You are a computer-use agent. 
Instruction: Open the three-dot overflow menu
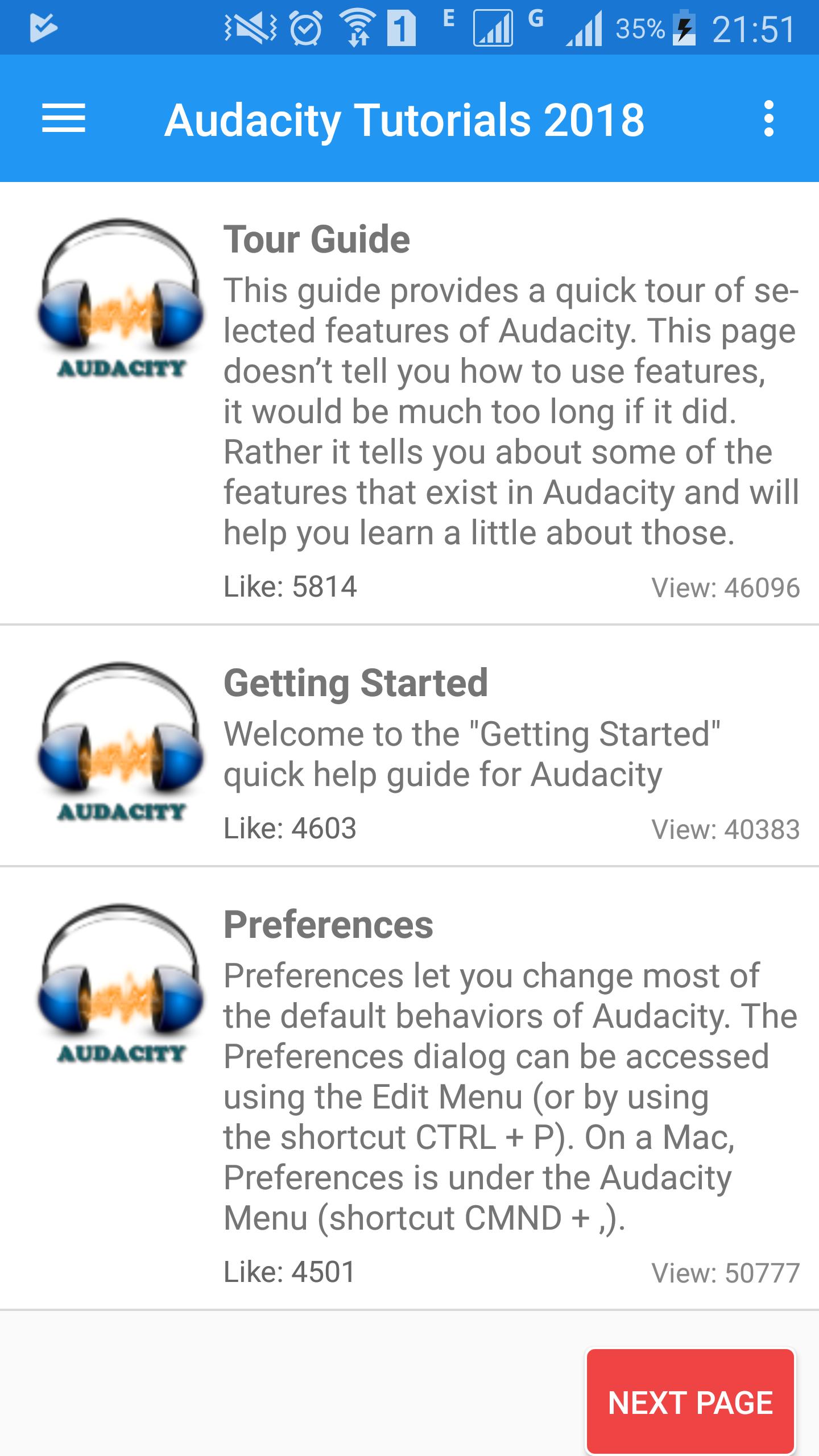(770, 119)
